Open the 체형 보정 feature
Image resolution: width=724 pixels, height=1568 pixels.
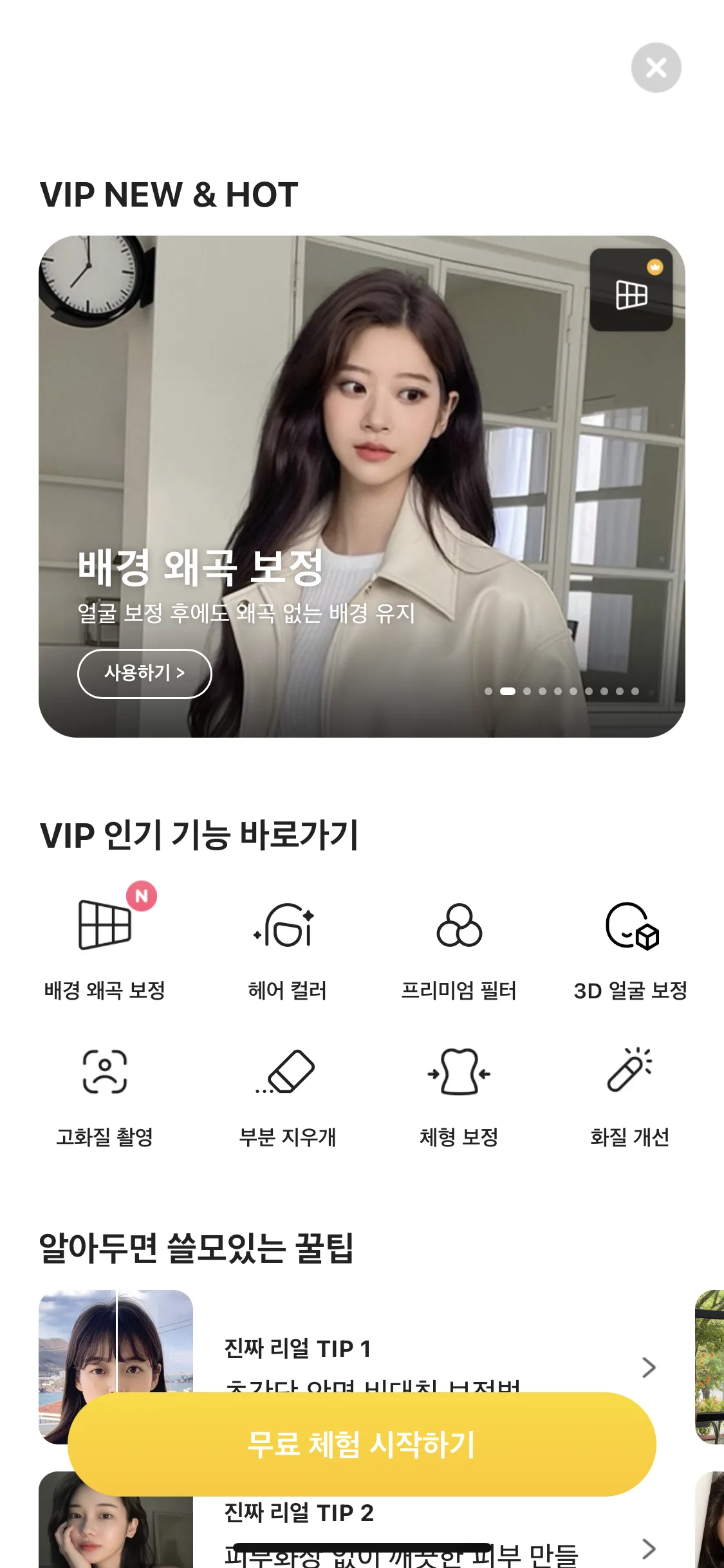click(459, 1093)
